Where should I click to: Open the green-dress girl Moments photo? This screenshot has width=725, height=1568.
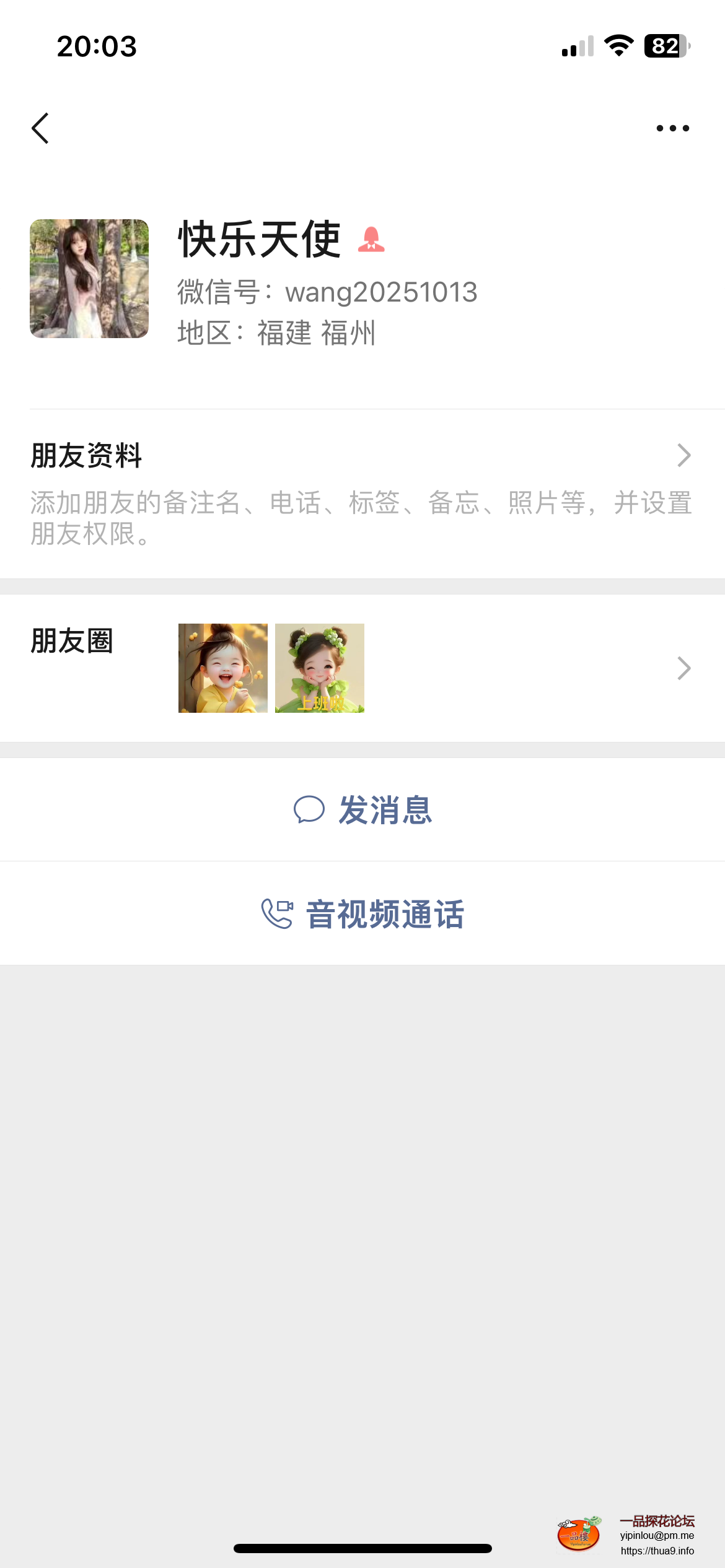pos(320,668)
